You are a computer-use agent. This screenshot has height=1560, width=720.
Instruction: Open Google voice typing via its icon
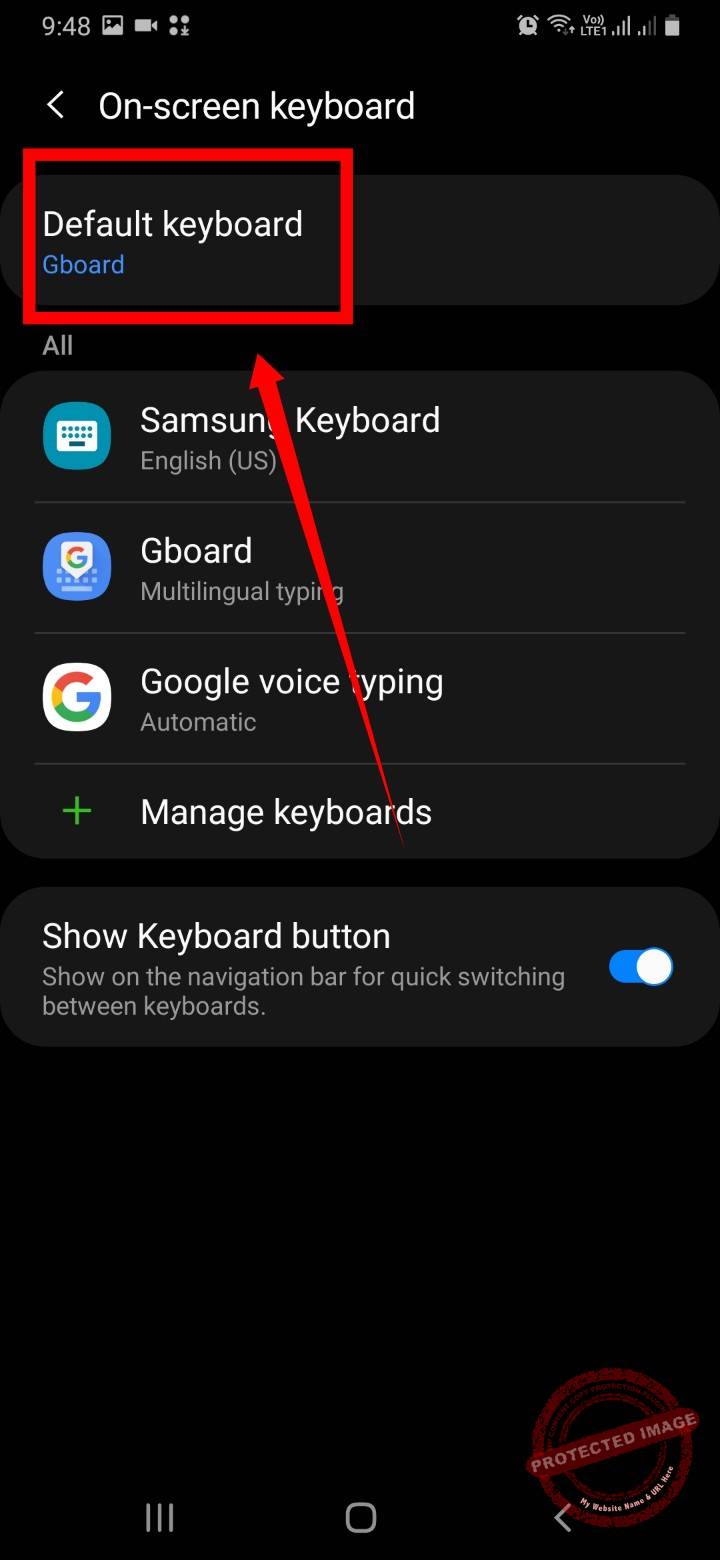pos(77,697)
